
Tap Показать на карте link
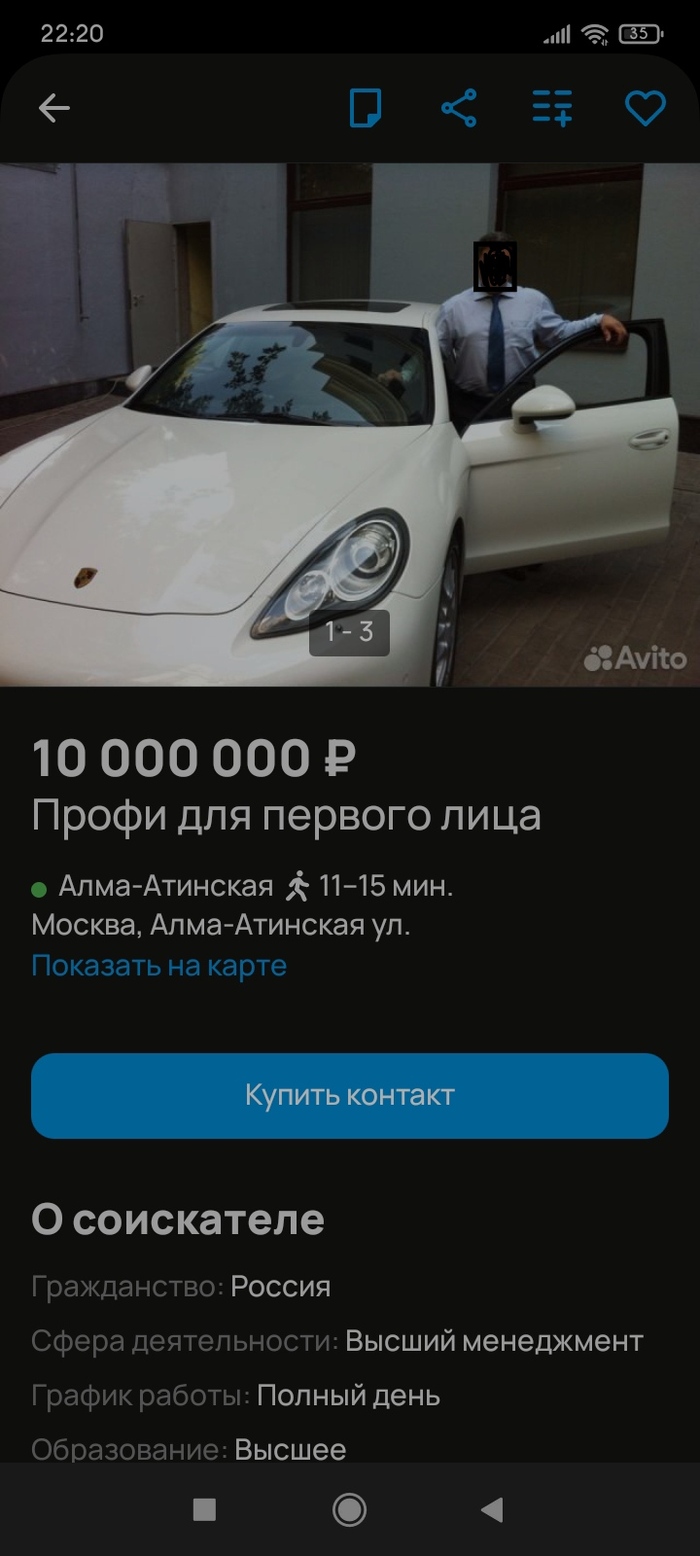tap(159, 966)
